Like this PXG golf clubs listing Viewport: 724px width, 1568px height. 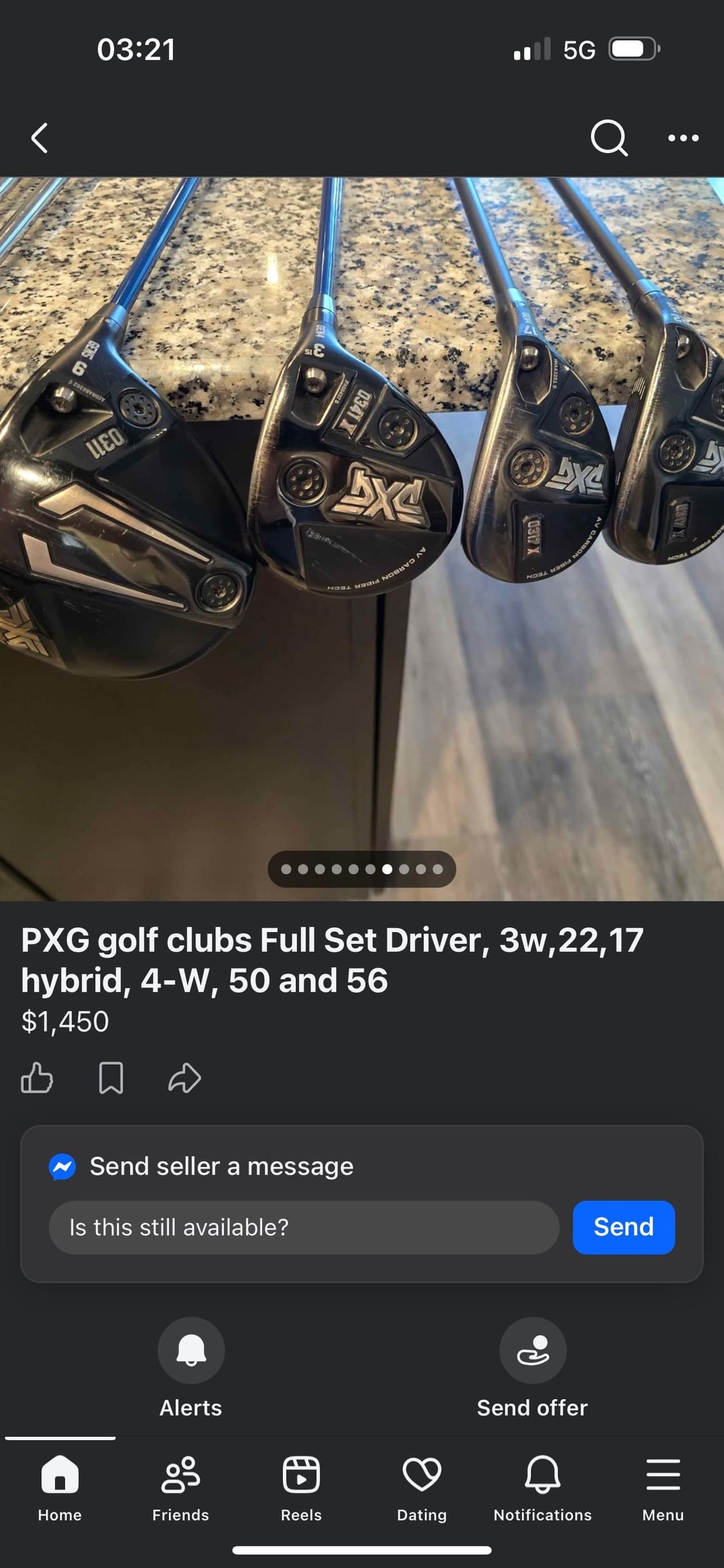[37, 1078]
